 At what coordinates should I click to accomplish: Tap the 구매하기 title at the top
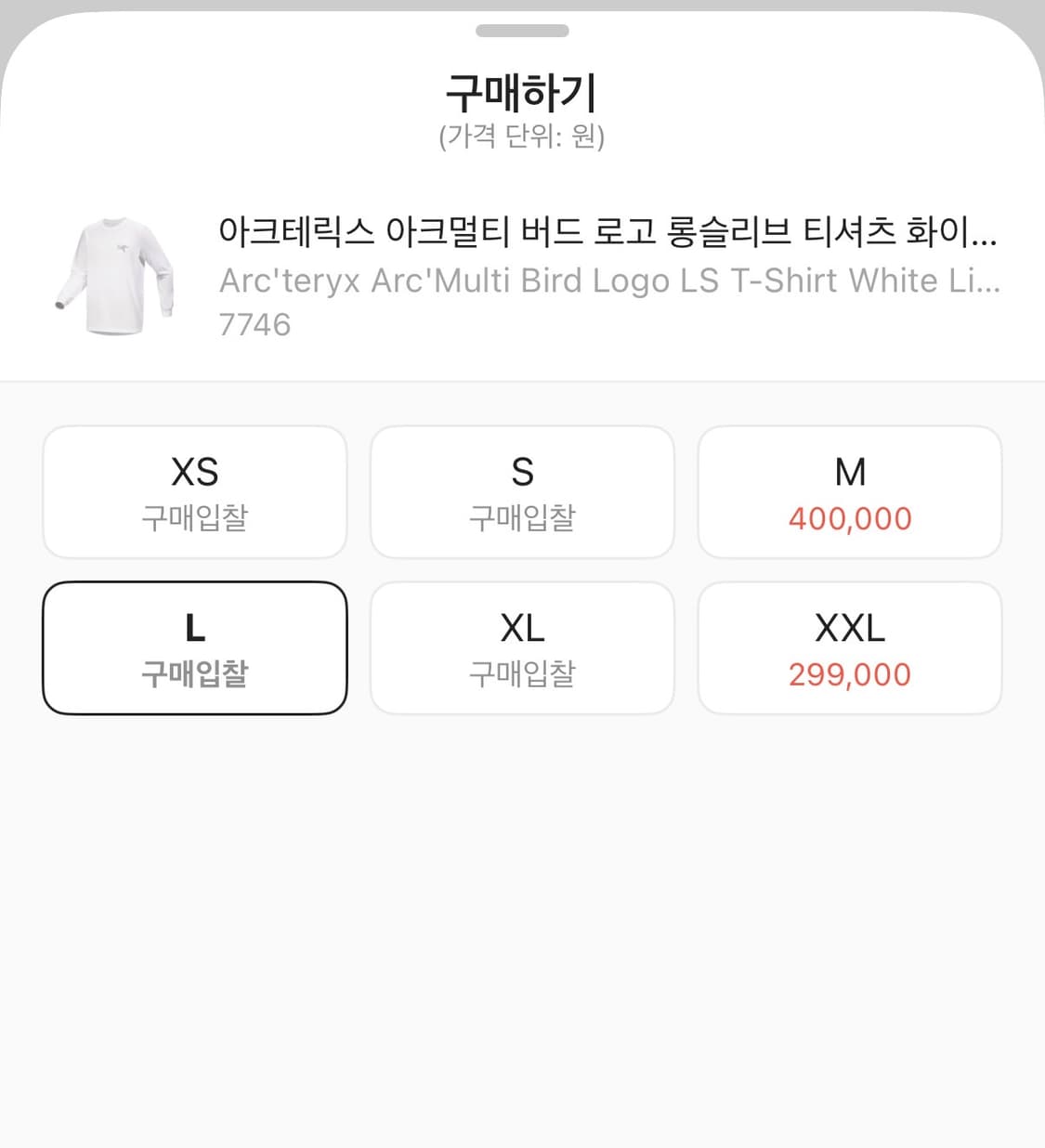tap(522, 90)
